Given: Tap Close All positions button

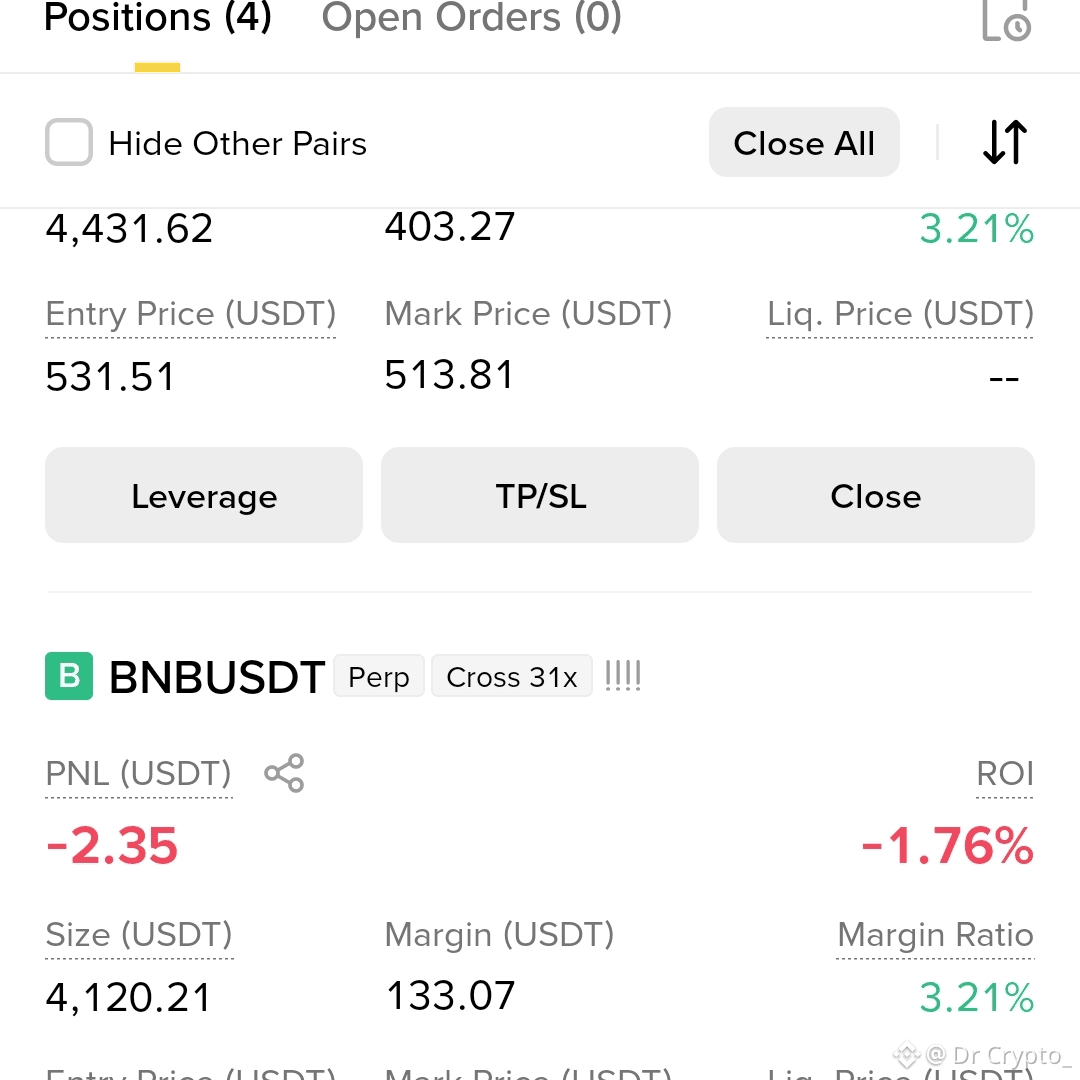Looking at the screenshot, I should [804, 143].
